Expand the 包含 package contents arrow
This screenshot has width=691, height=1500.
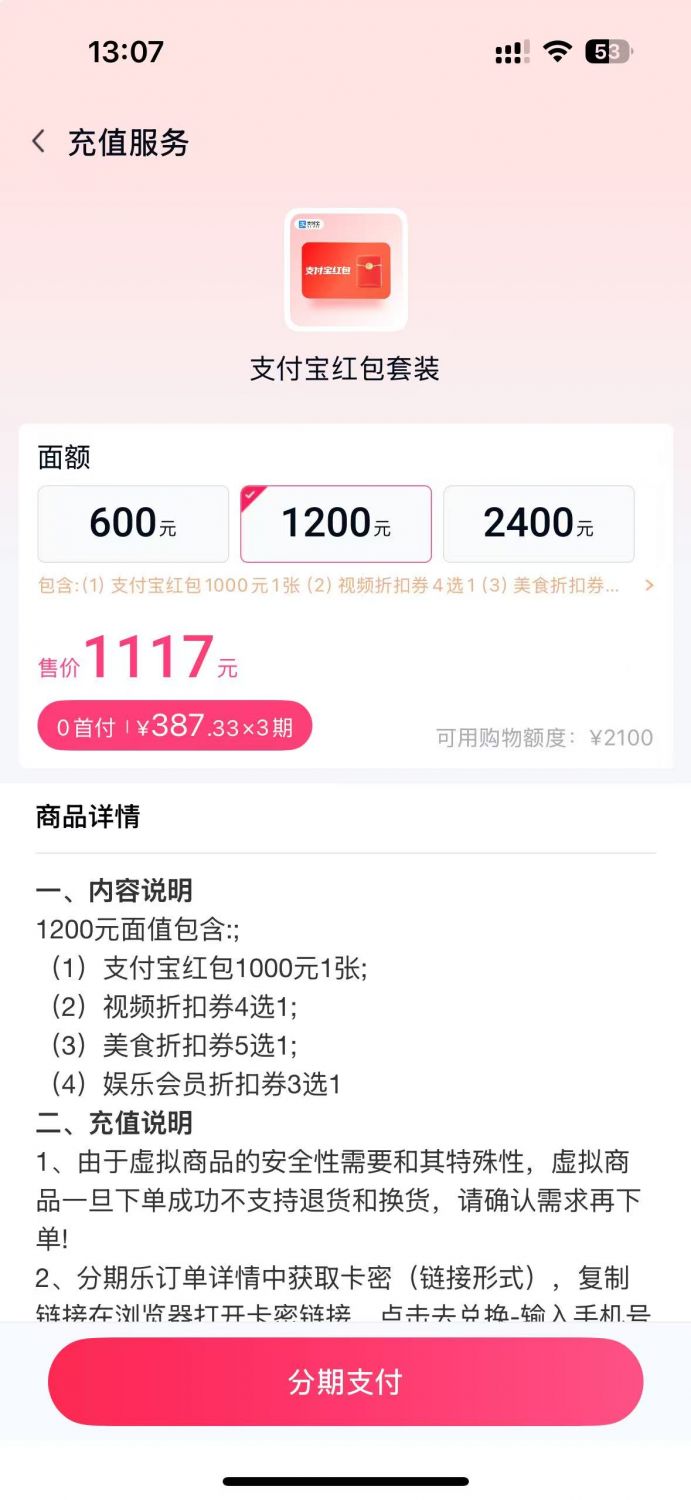[649, 586]
